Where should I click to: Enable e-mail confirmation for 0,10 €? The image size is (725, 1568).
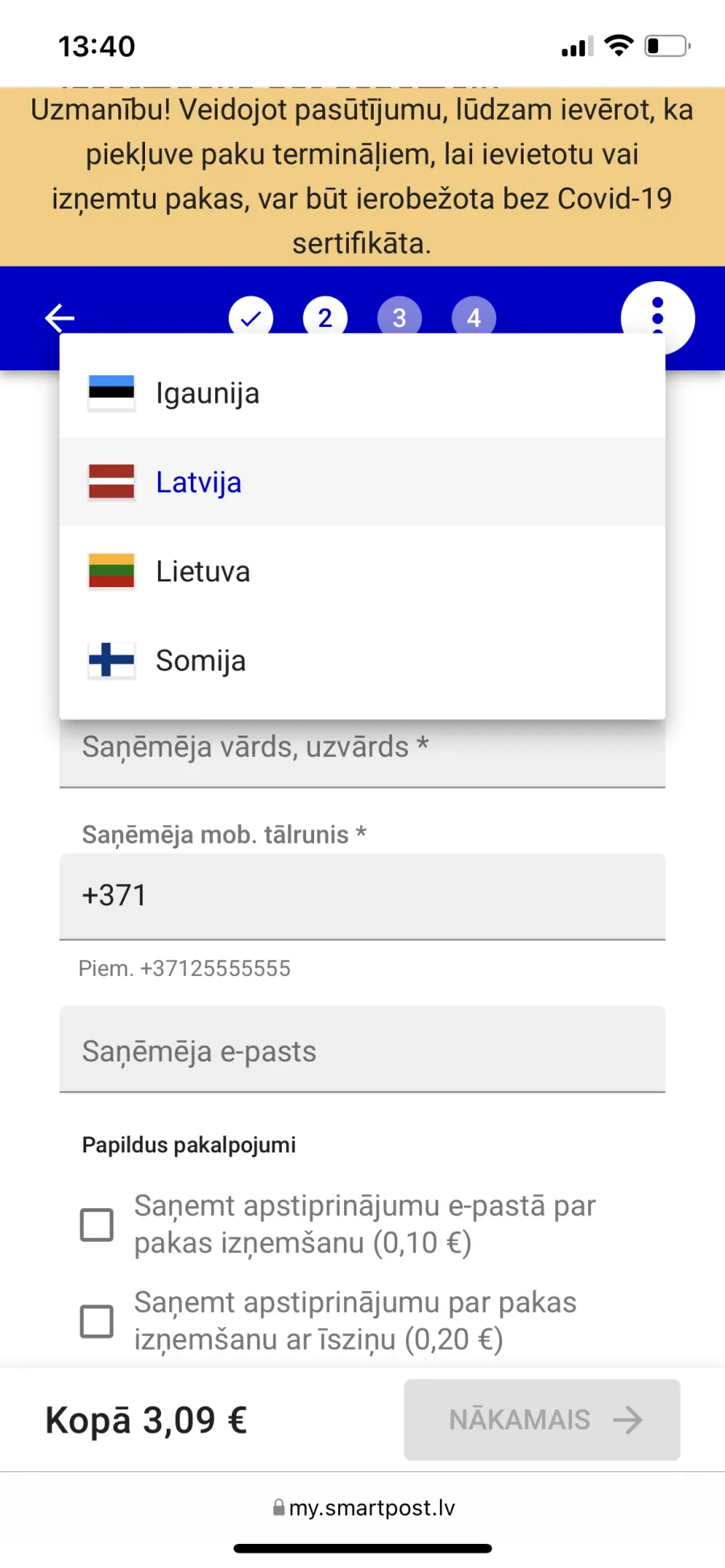pos(97,1225)
